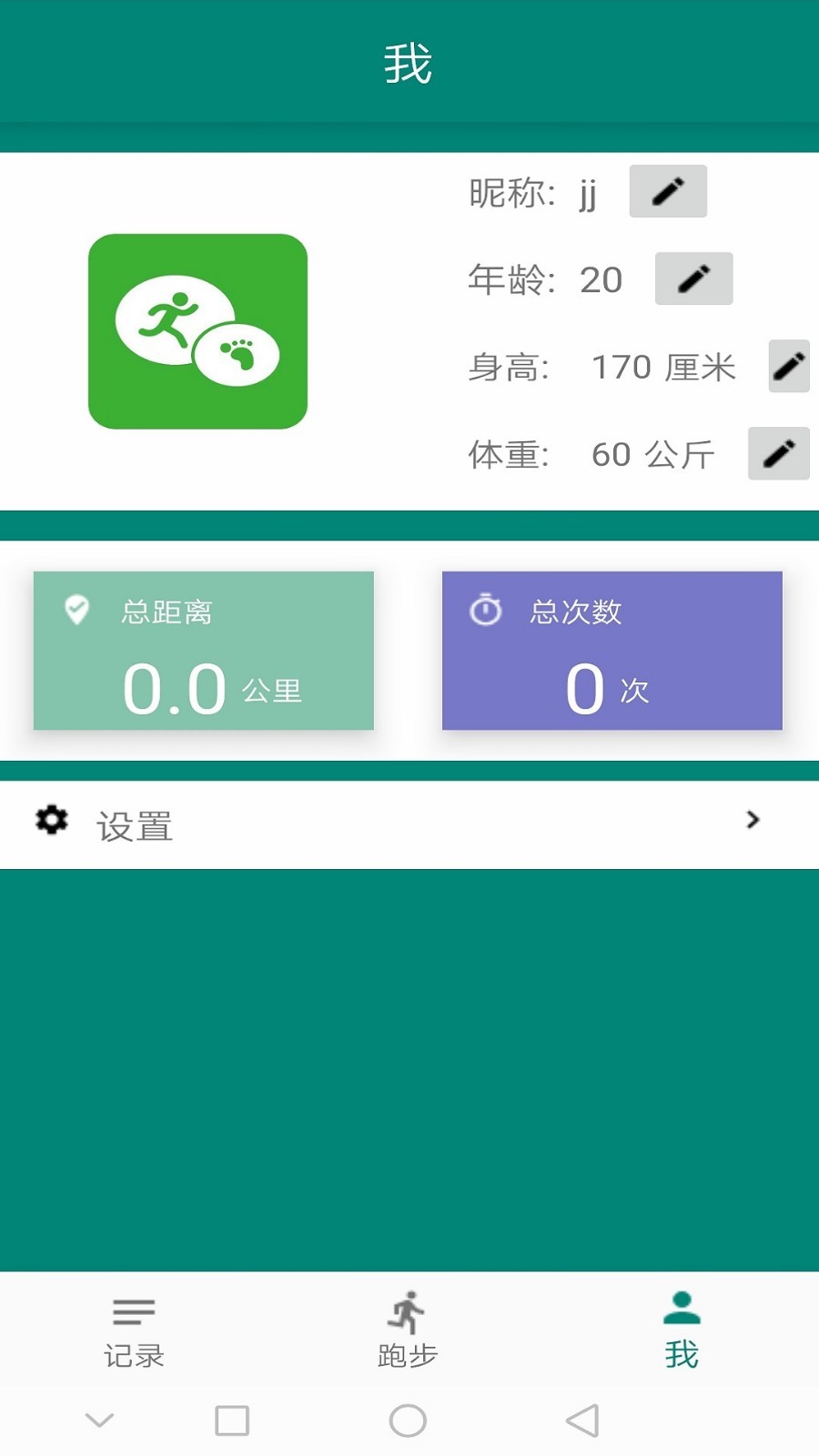
Task: Tap the profile avatar image
Action: click(197, 331)
